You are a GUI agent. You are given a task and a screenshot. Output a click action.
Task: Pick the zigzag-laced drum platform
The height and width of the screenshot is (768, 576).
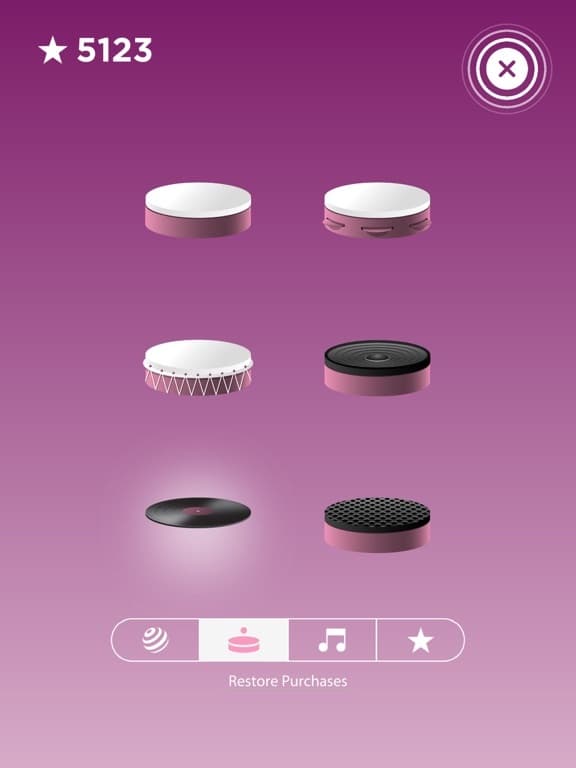198,367
